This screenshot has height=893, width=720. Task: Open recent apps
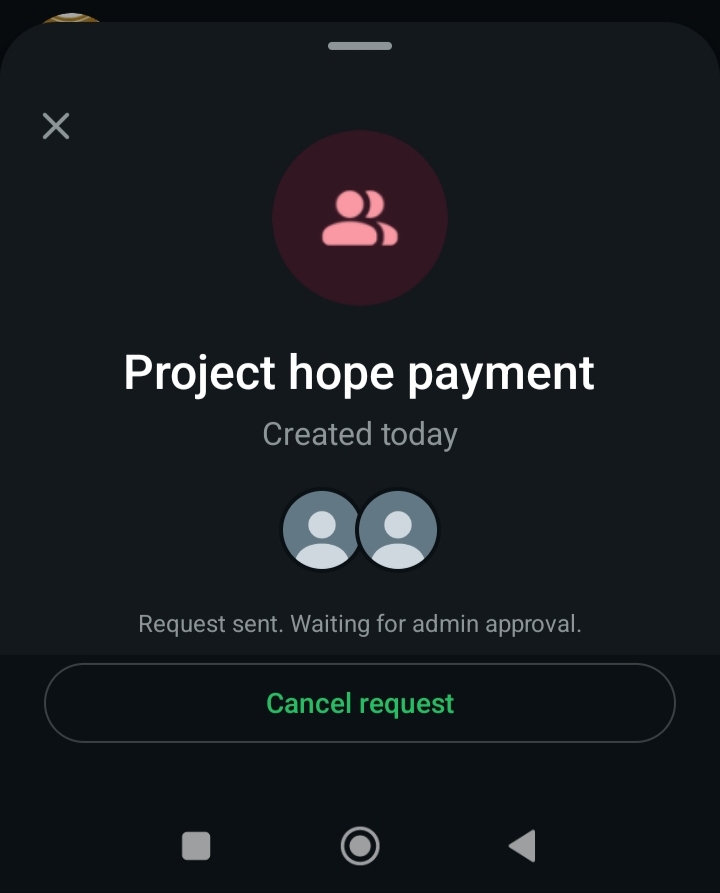(x=196, y=846)
